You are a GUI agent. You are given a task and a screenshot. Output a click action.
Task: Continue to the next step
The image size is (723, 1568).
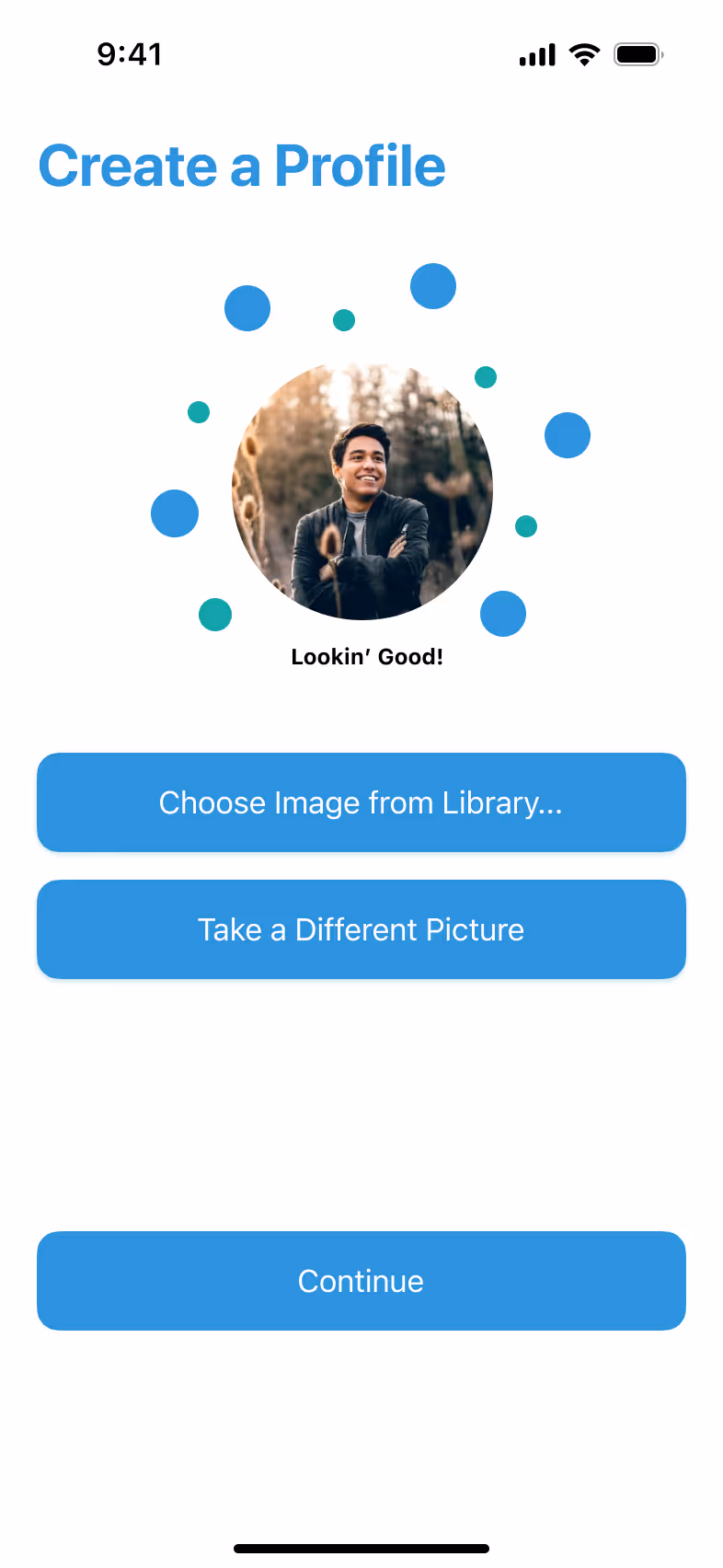361,1281
